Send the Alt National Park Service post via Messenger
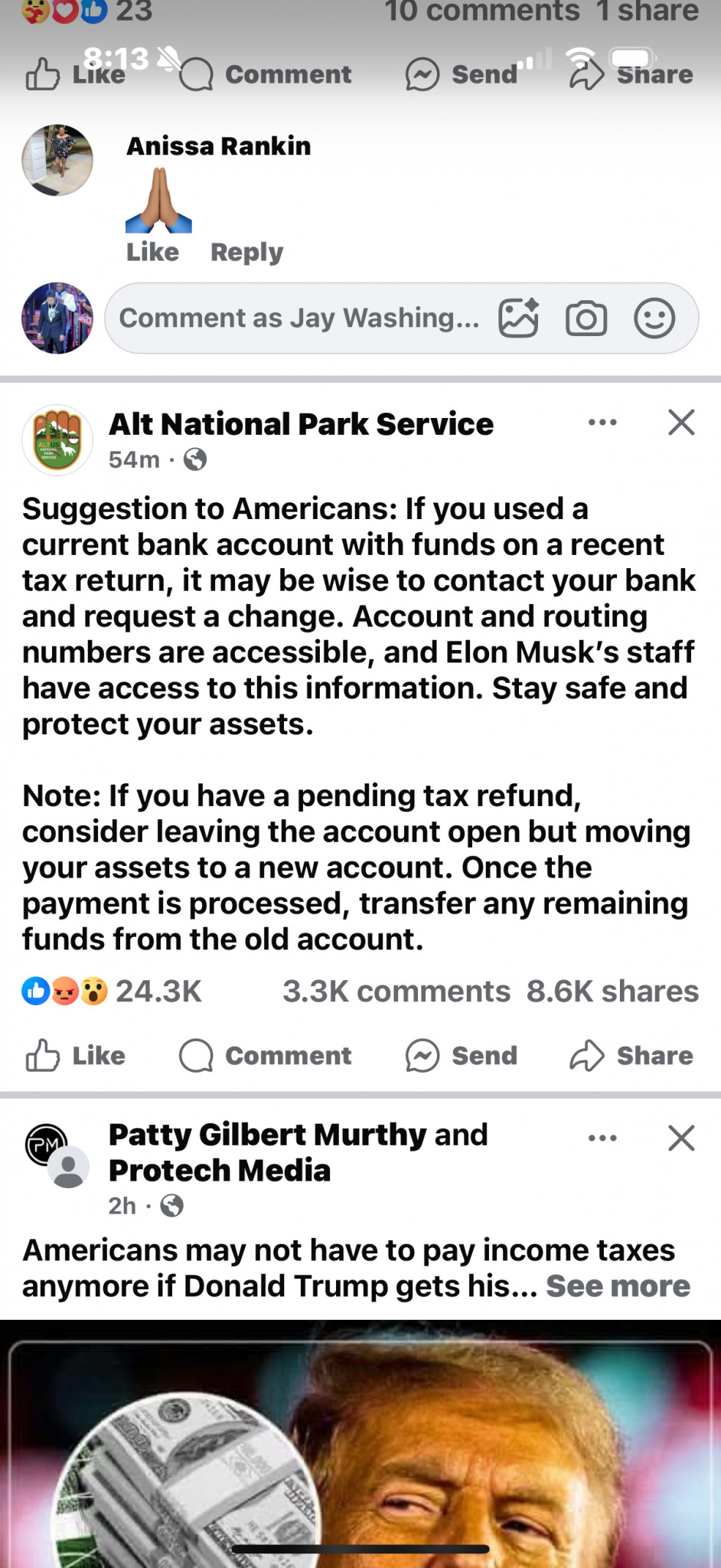The width and height of the screenshot is (721, 1568). point(462,1055)
